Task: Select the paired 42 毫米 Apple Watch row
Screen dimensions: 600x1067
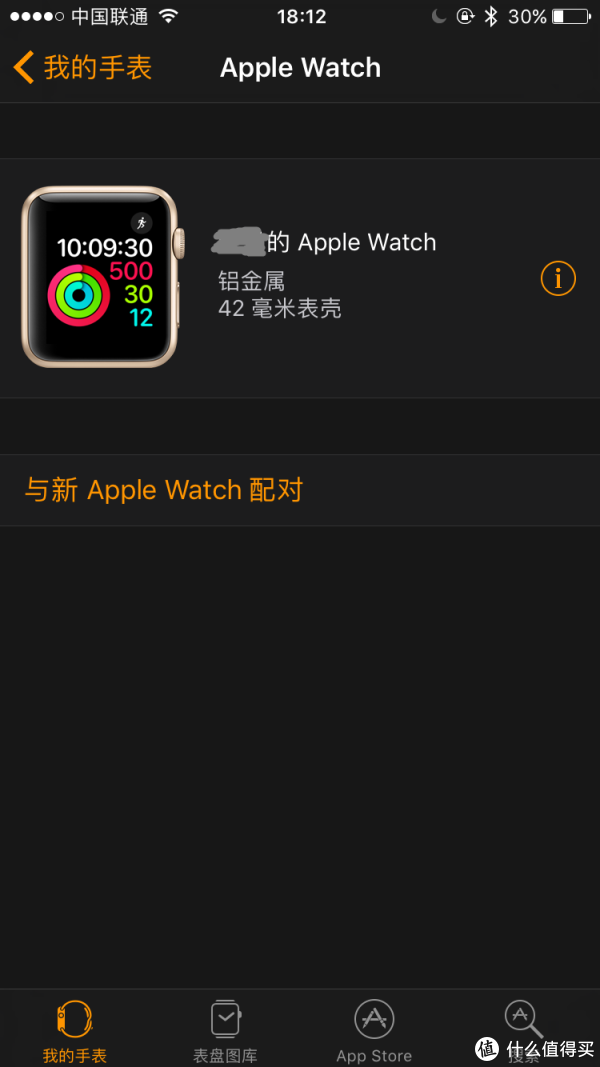Action: 300,278
